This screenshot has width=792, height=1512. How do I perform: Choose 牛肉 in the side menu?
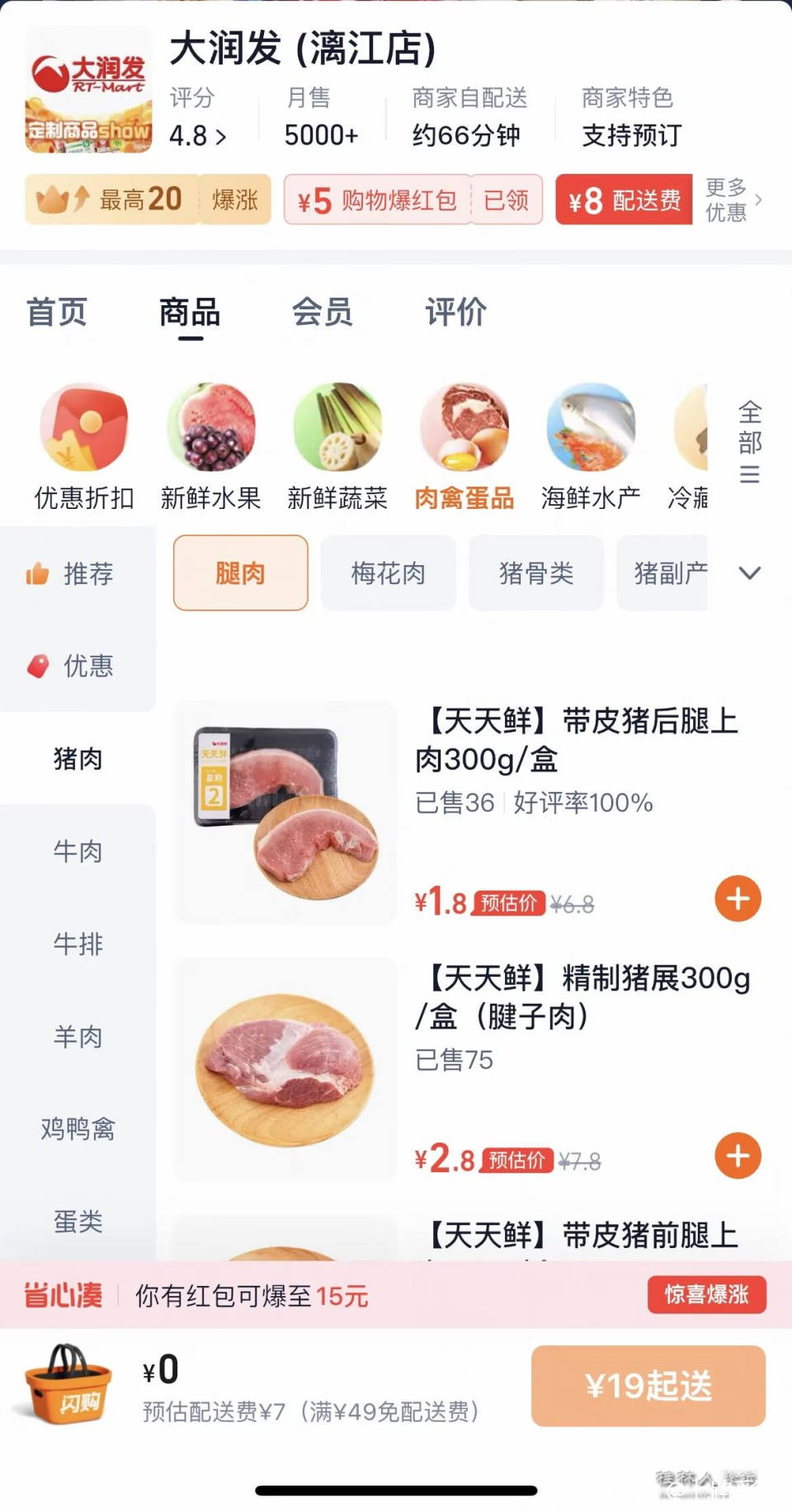(78, 851)
